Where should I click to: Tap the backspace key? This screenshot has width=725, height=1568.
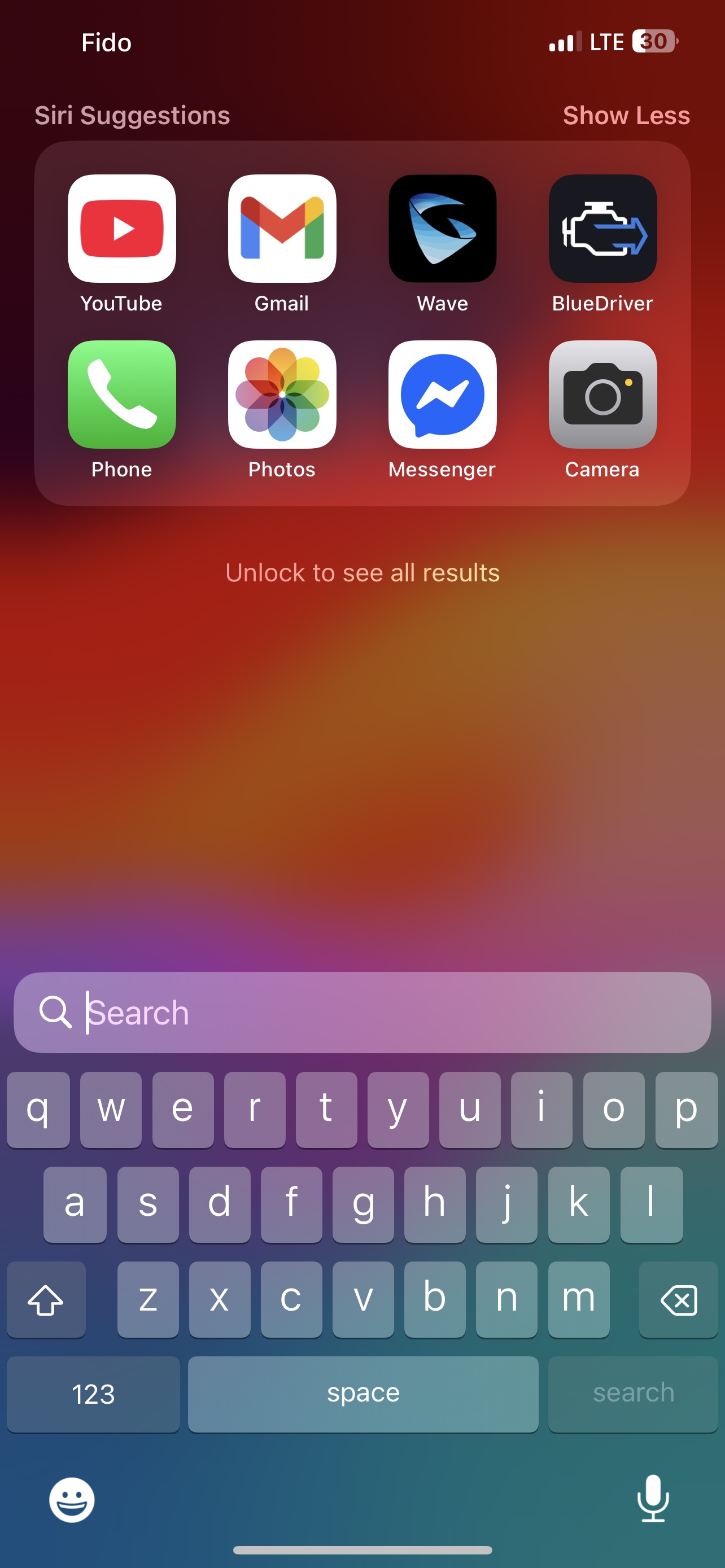tap(678, 1299)
